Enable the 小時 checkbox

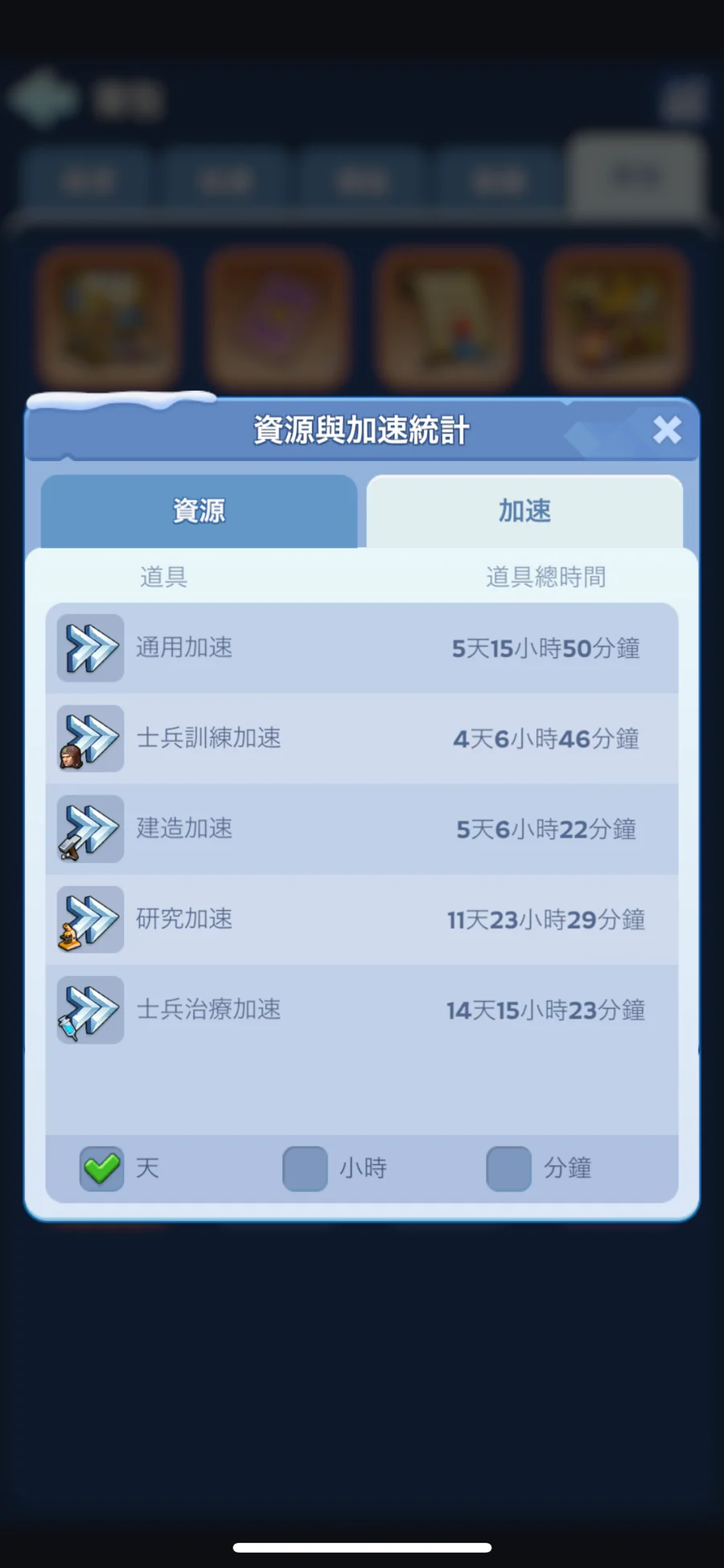click(x=305, y=1168)
